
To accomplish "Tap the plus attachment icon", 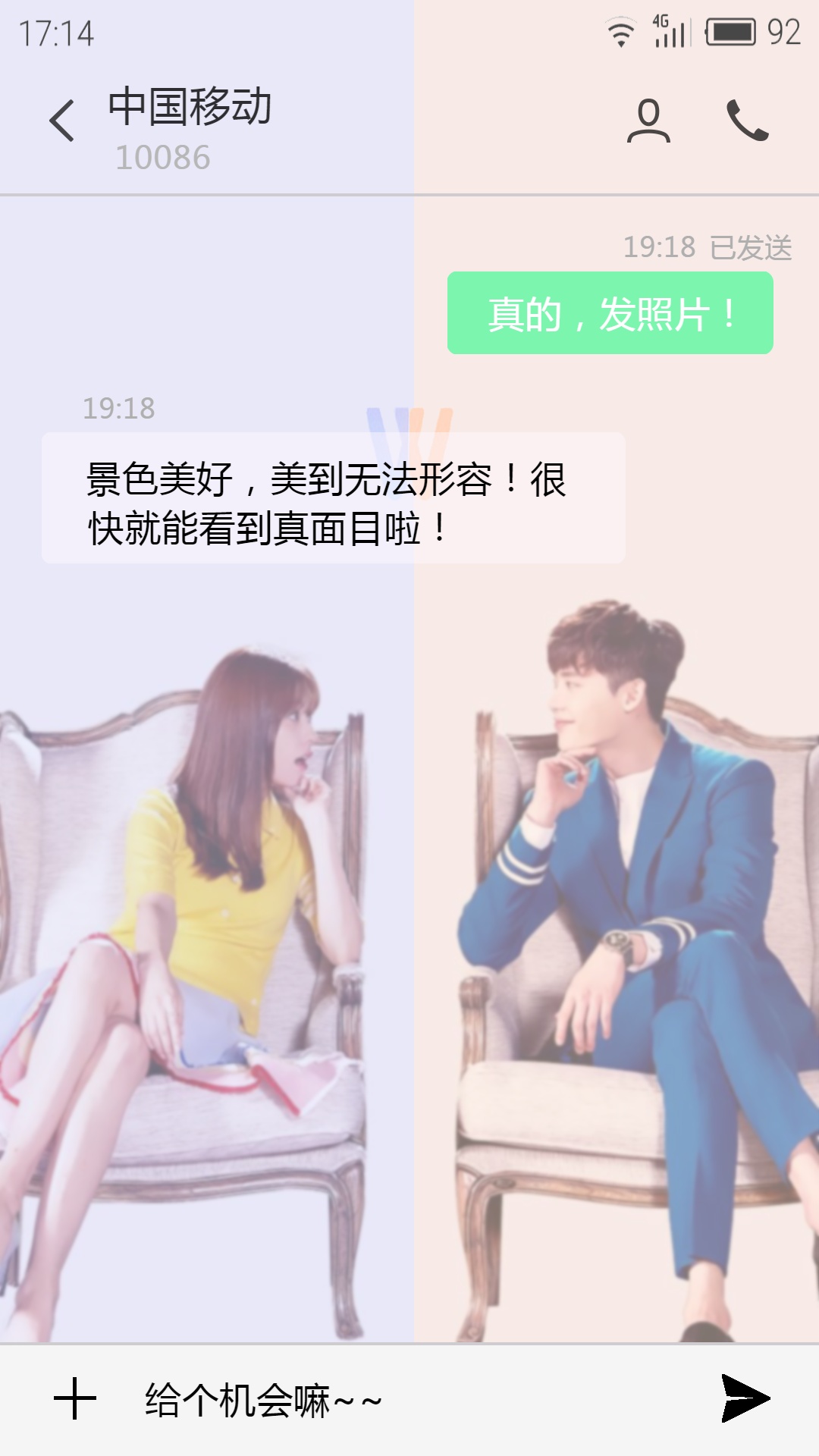I will coord(75,1399).
